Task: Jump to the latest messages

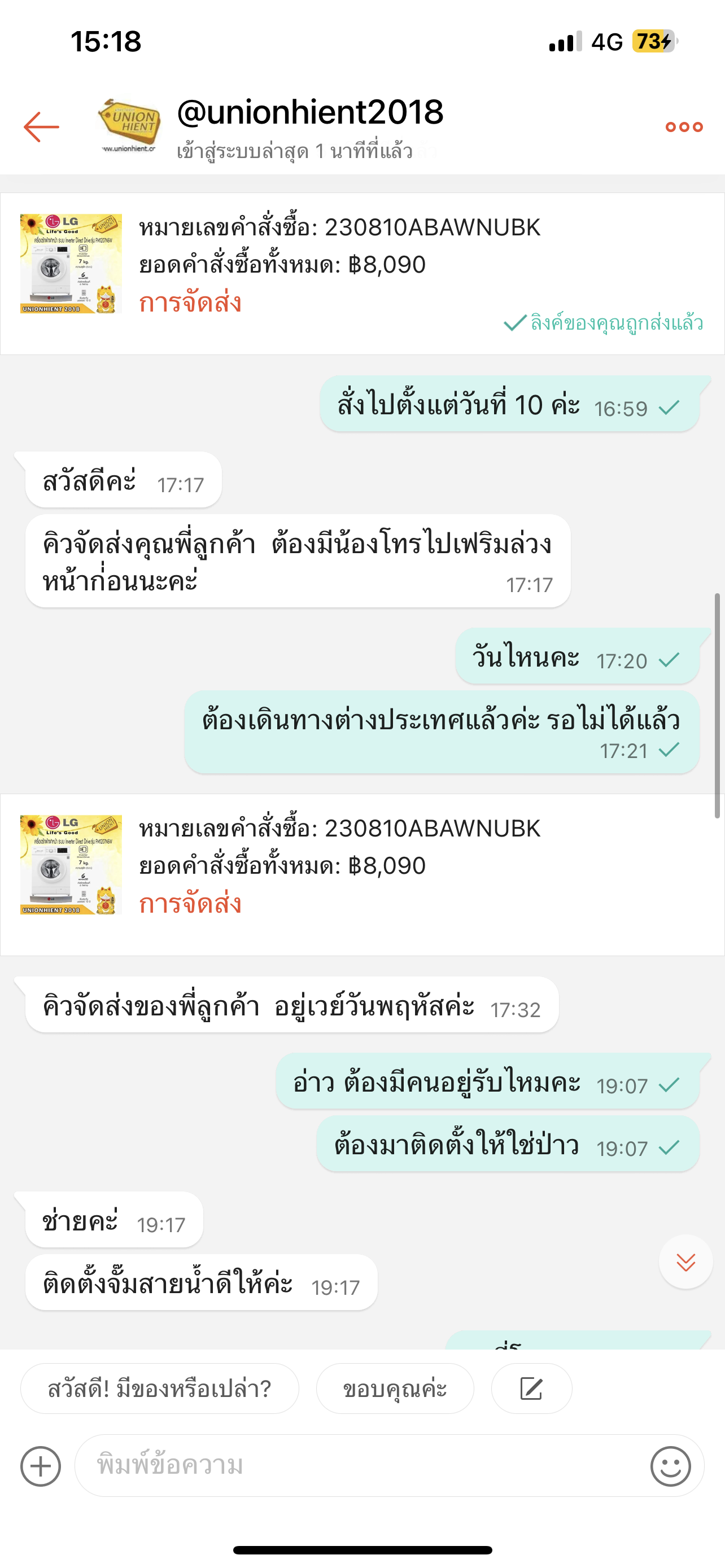Action: tap(685, 1261)
